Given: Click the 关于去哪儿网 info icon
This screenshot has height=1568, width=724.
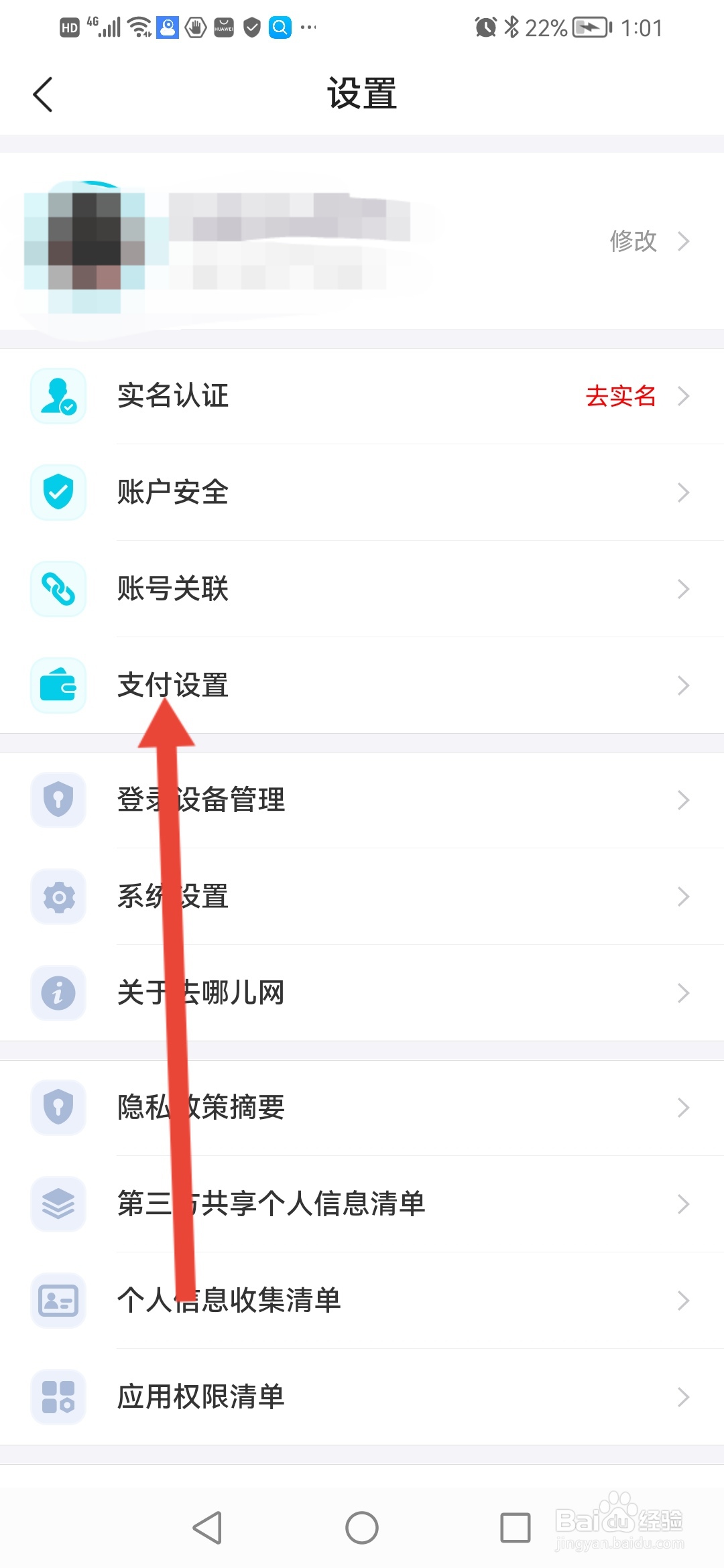Looking at the screenshot, I should [58, 993].
